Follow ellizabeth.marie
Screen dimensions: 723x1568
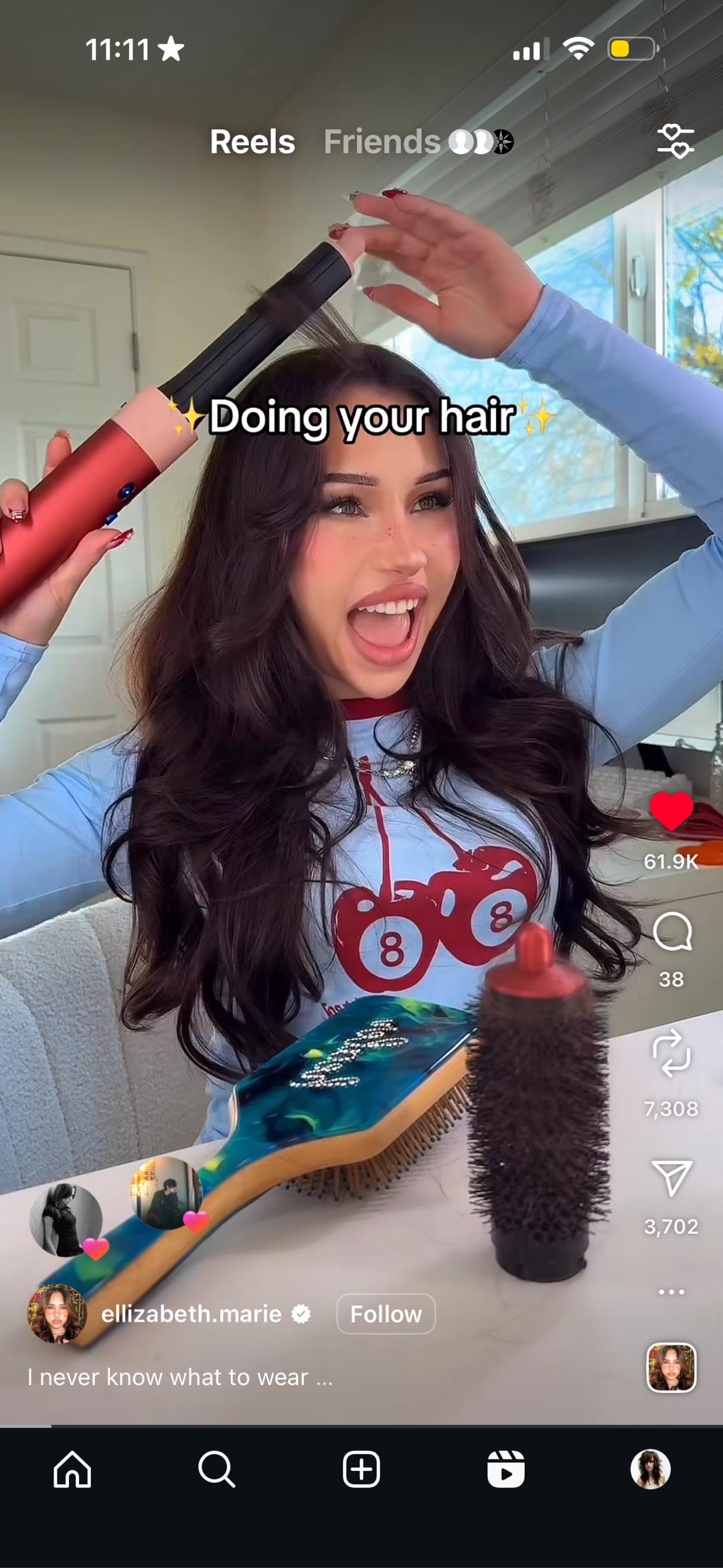386,1314
